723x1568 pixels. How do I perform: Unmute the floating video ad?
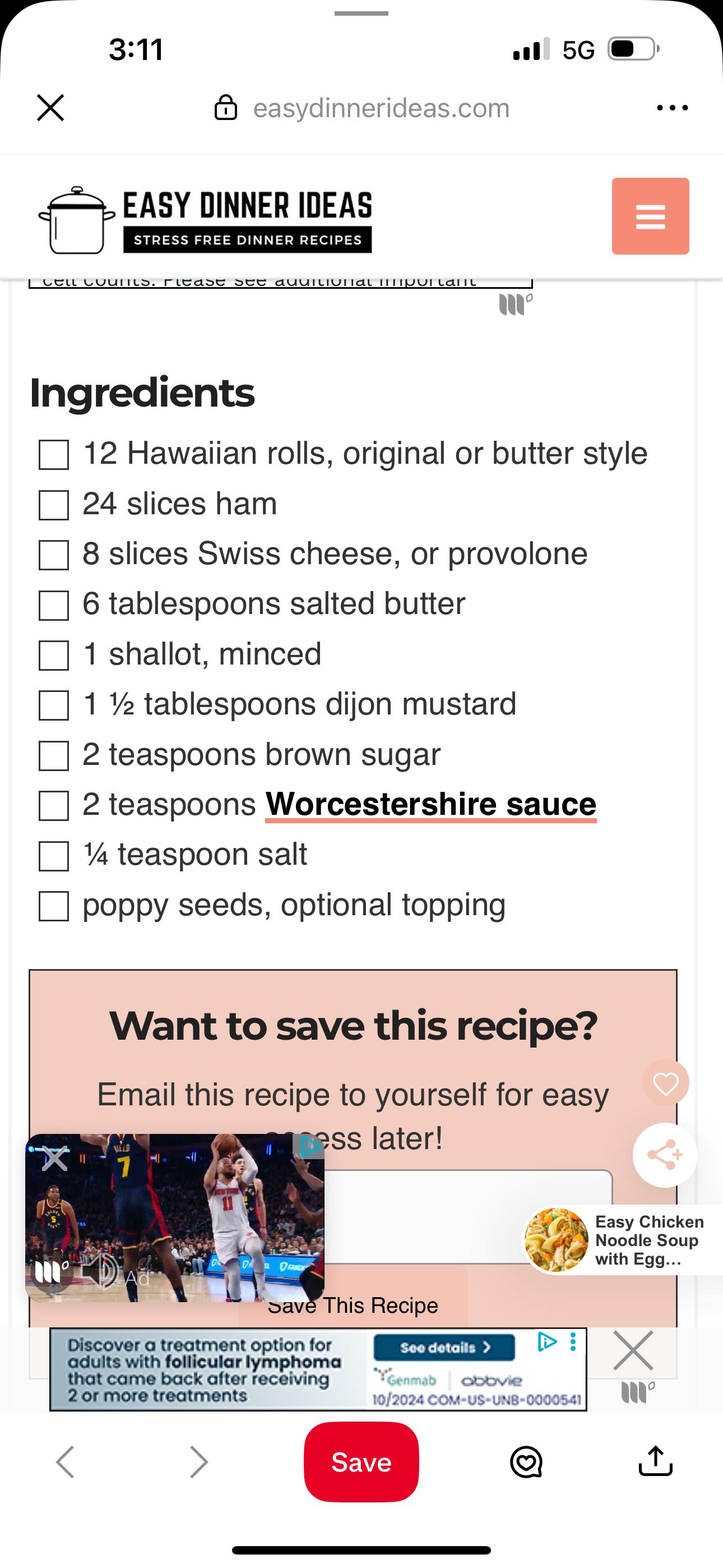(x=100, y=1270)
